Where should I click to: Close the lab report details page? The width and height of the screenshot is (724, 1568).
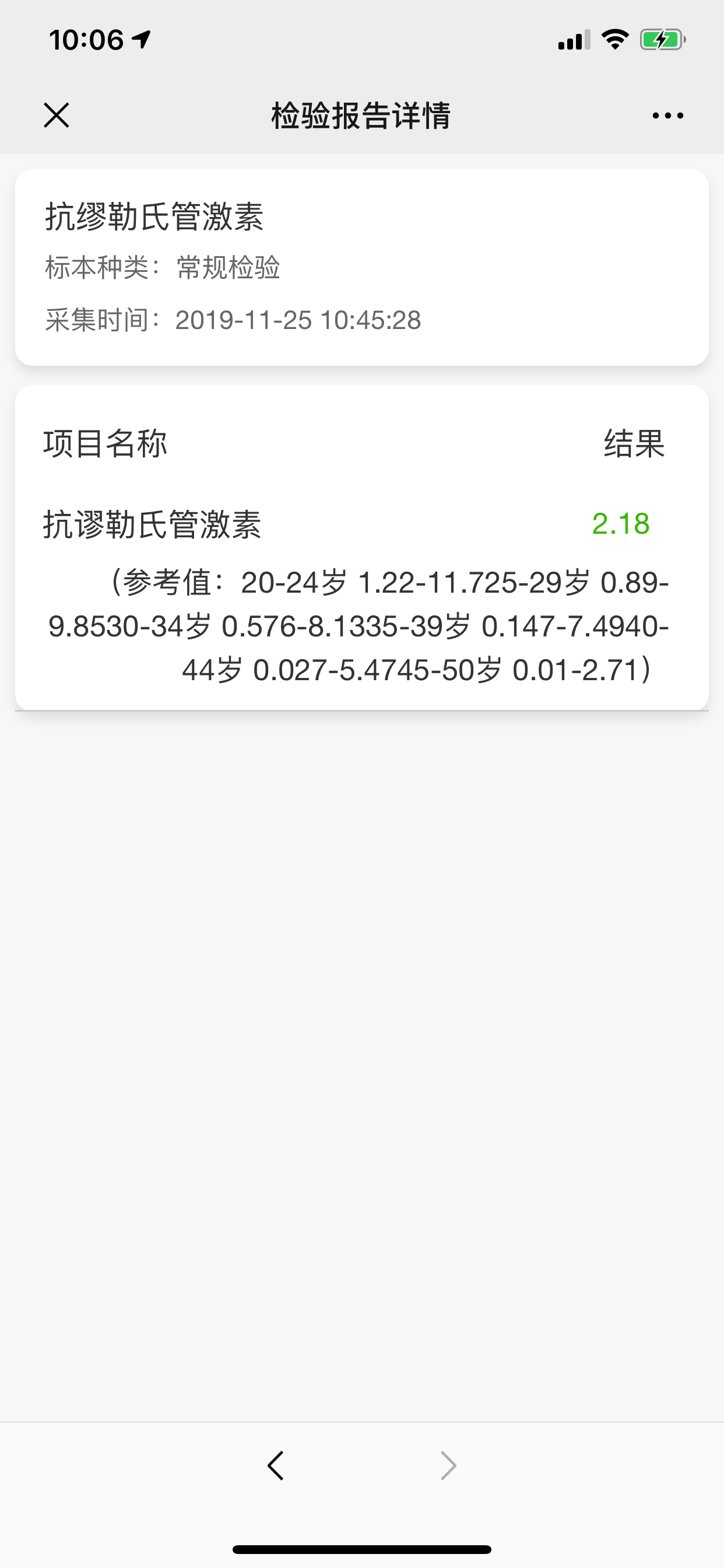(57, 115)
